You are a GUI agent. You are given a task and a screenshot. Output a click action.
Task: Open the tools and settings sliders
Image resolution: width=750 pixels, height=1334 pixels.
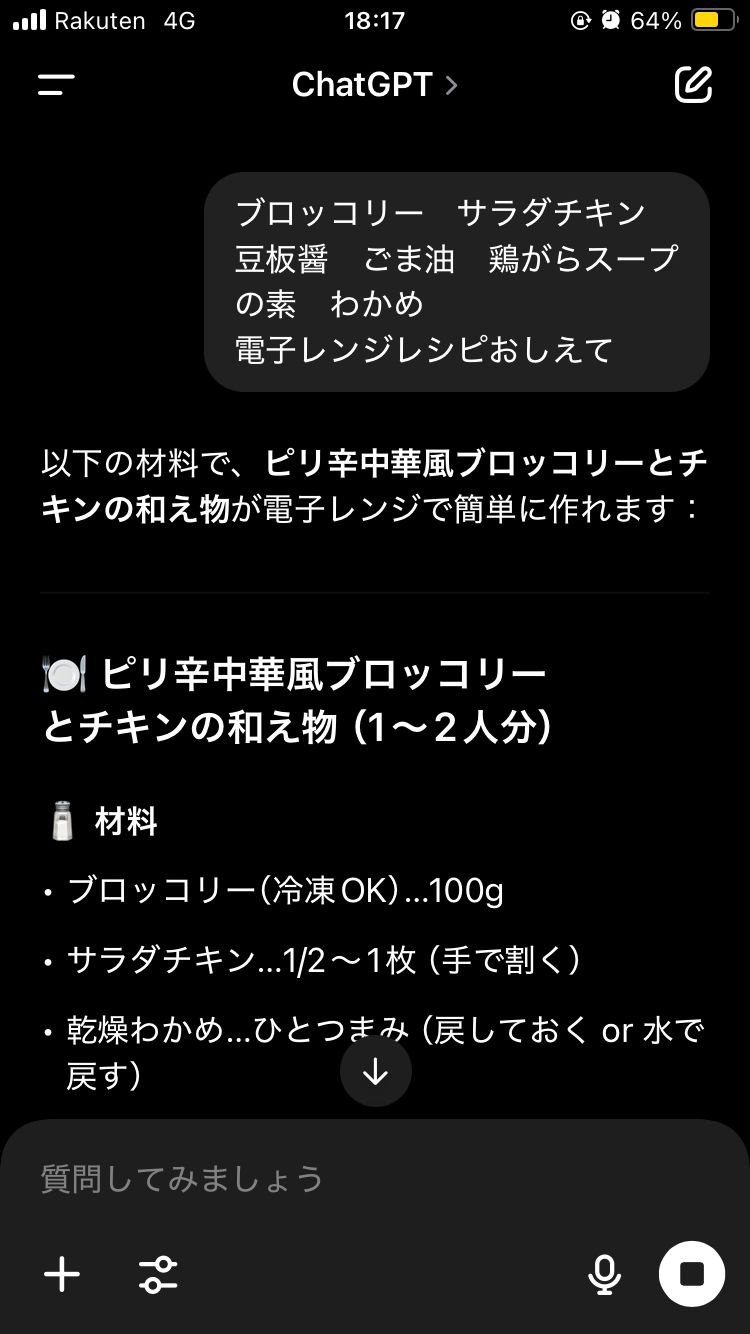coord(158,1274)
